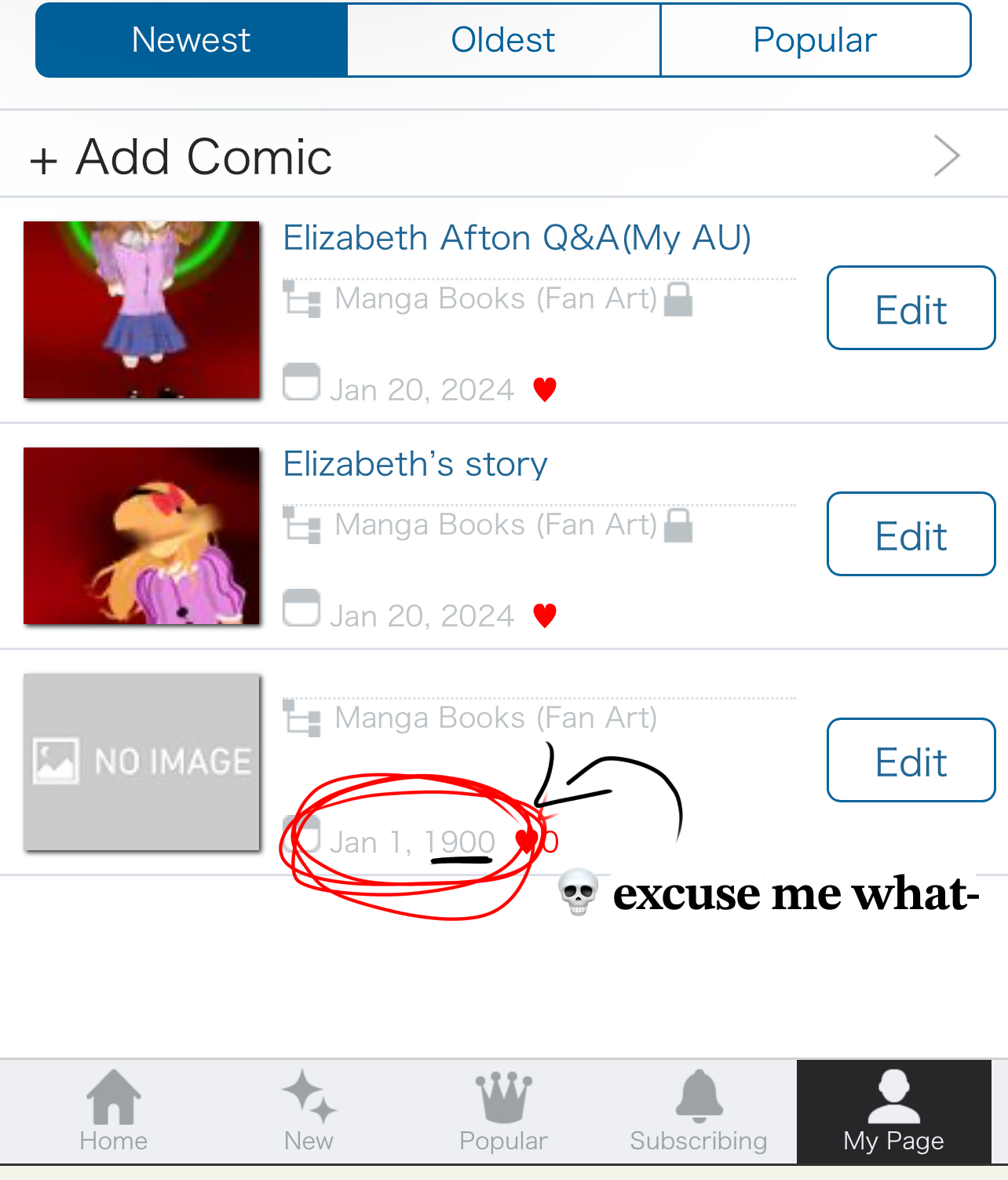Open the NO IMAGE comic thumbnail
The image size is (1008, 1180).
[x=141, y=762]
